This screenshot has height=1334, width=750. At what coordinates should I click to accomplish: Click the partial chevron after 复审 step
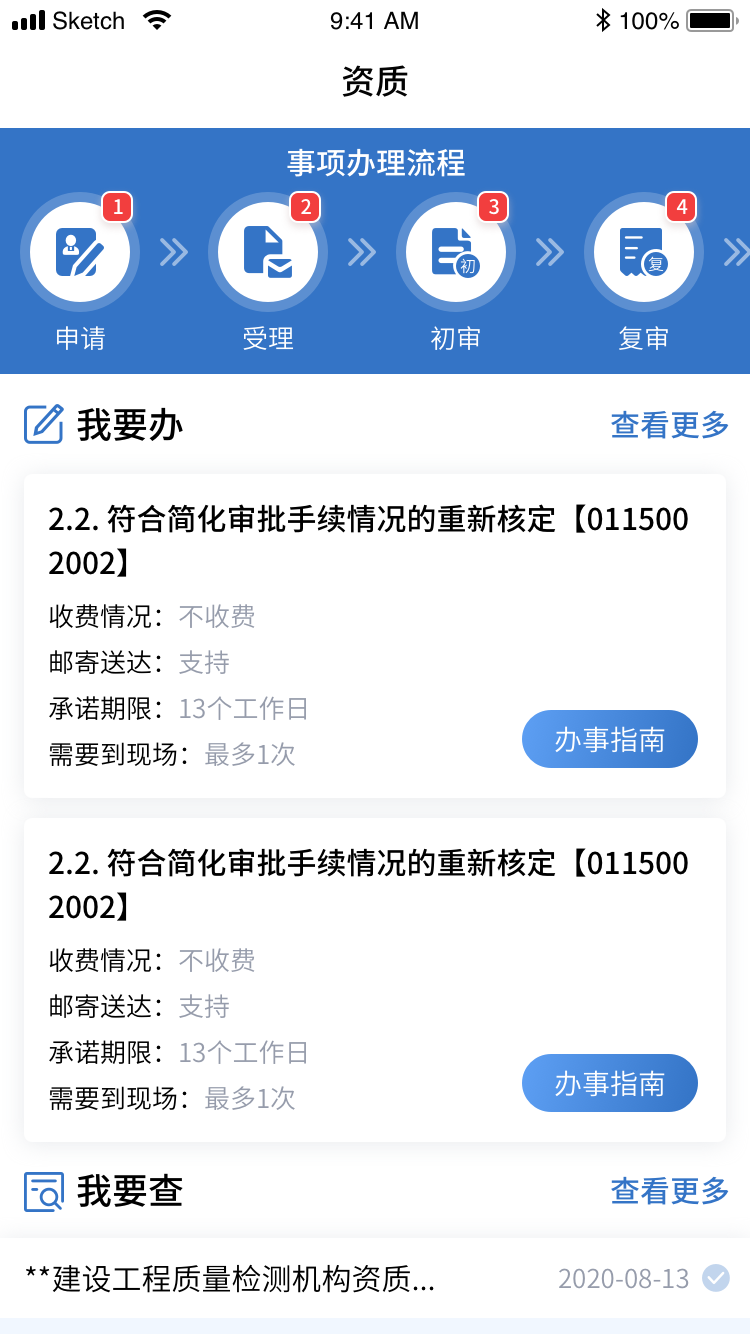click(740, 252)
